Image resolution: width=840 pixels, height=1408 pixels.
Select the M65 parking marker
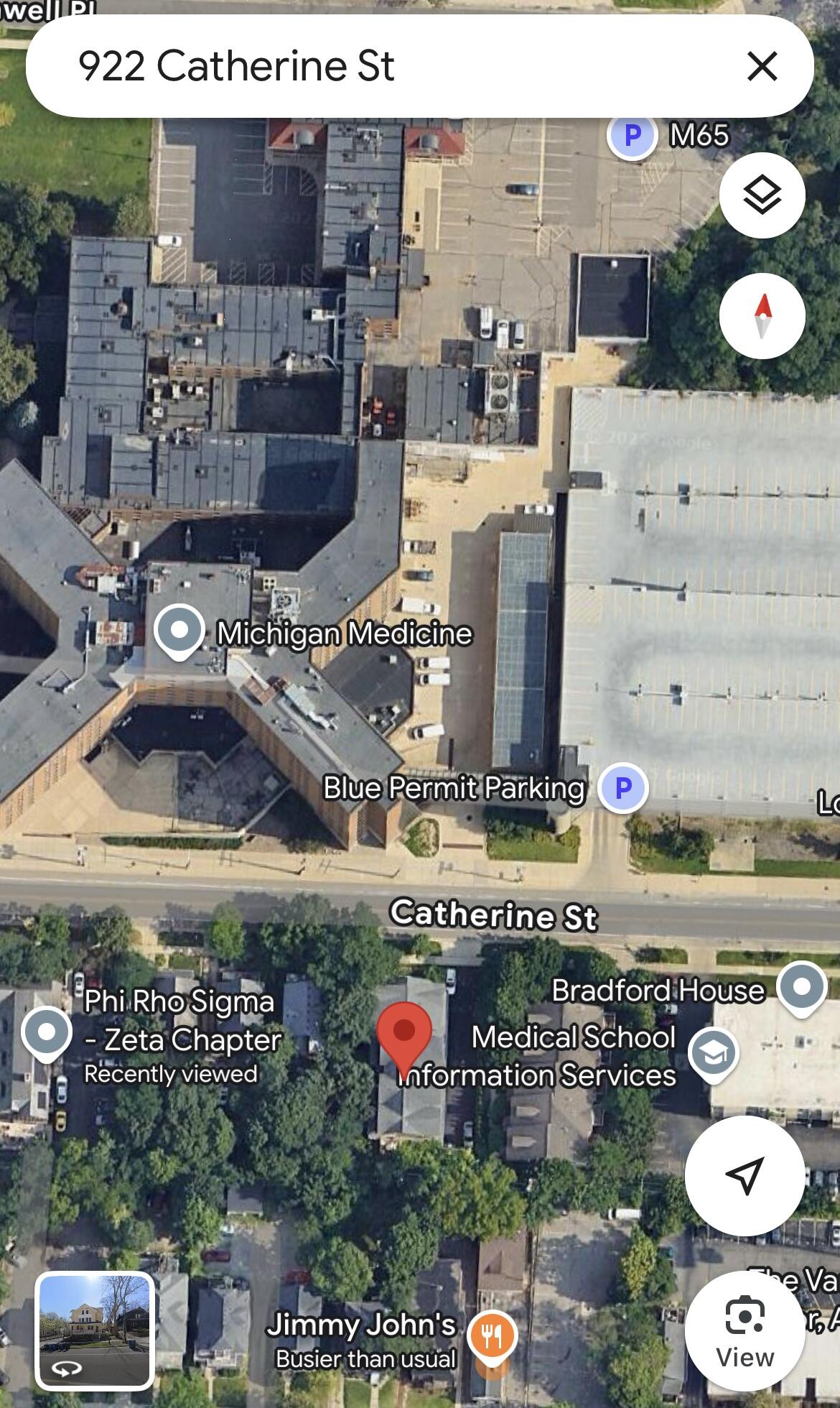point(632,134)
